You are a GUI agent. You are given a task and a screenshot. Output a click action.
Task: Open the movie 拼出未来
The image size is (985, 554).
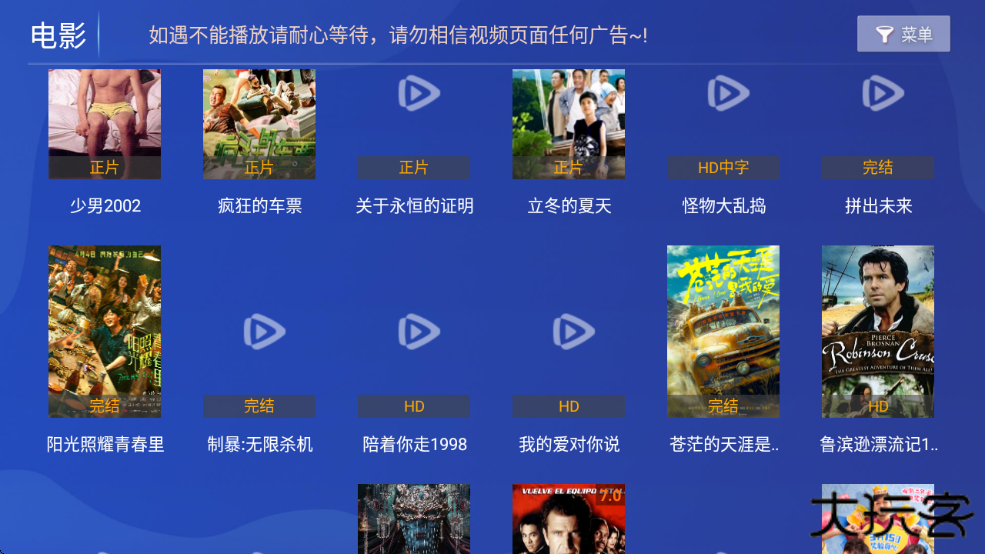coord(878,125)
